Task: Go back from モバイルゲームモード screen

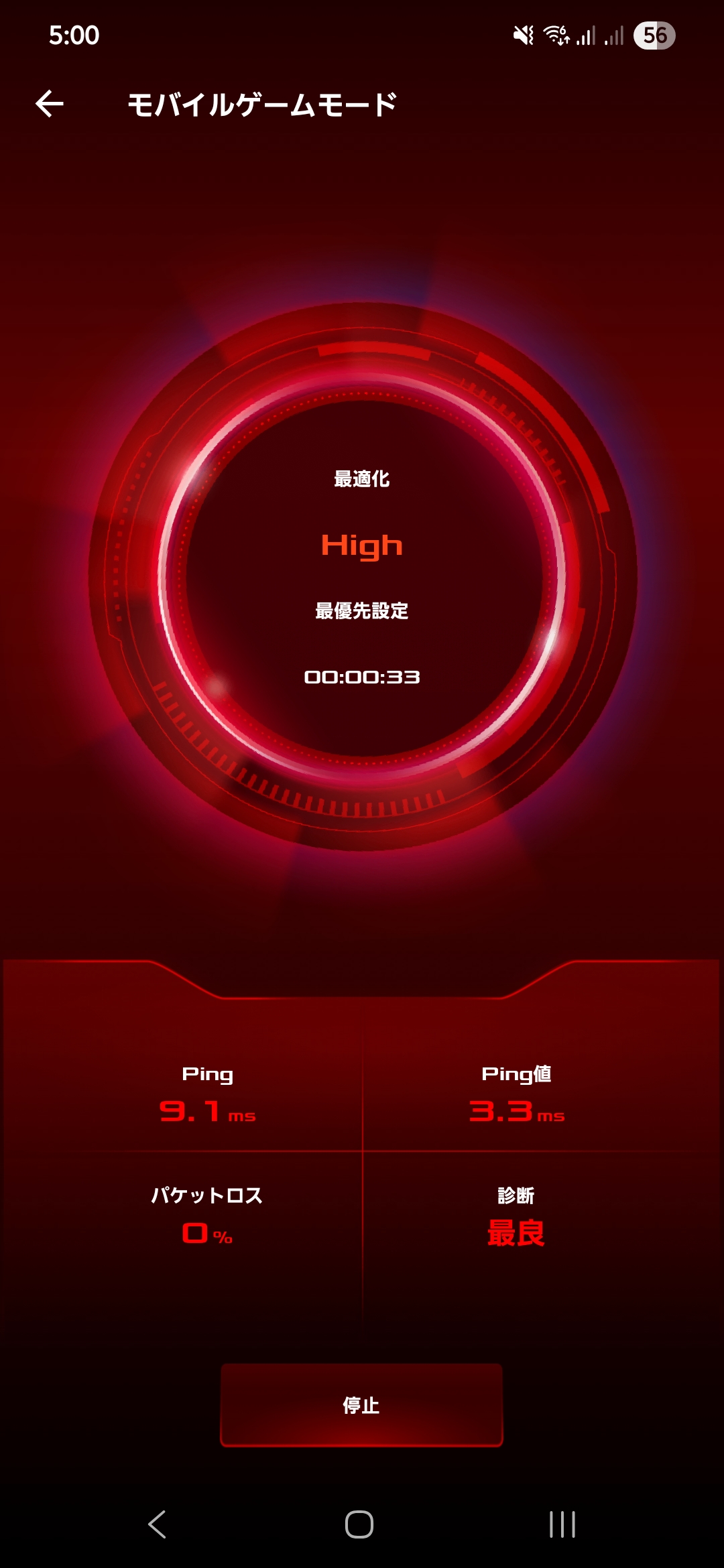Action: click(50, 104)
